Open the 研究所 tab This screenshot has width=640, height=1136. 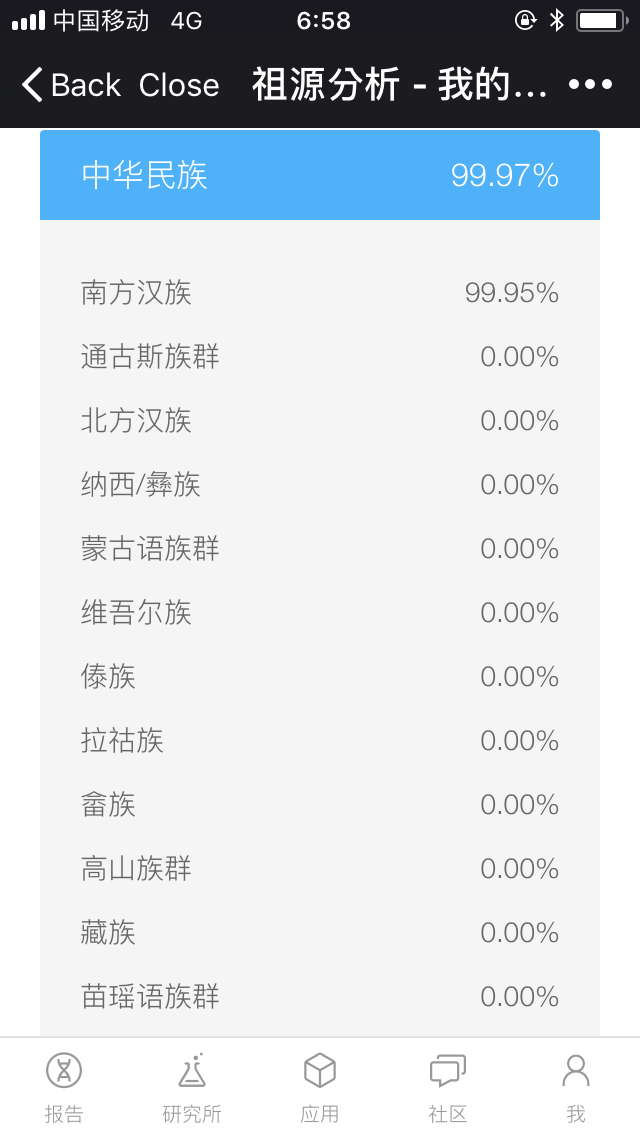click(192, 1087)
